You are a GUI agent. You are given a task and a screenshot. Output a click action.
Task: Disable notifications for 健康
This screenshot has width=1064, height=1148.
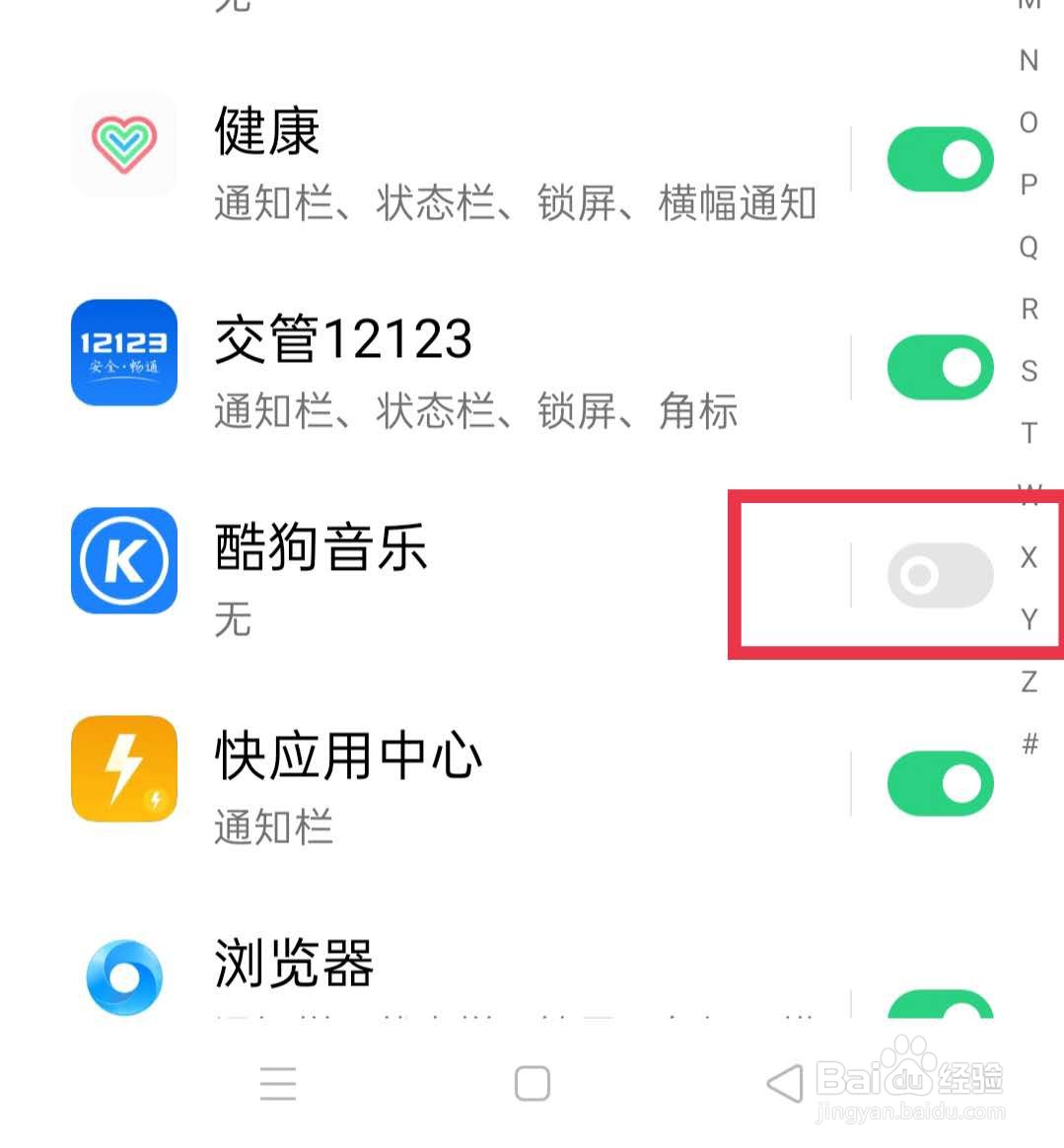(939, 158)
